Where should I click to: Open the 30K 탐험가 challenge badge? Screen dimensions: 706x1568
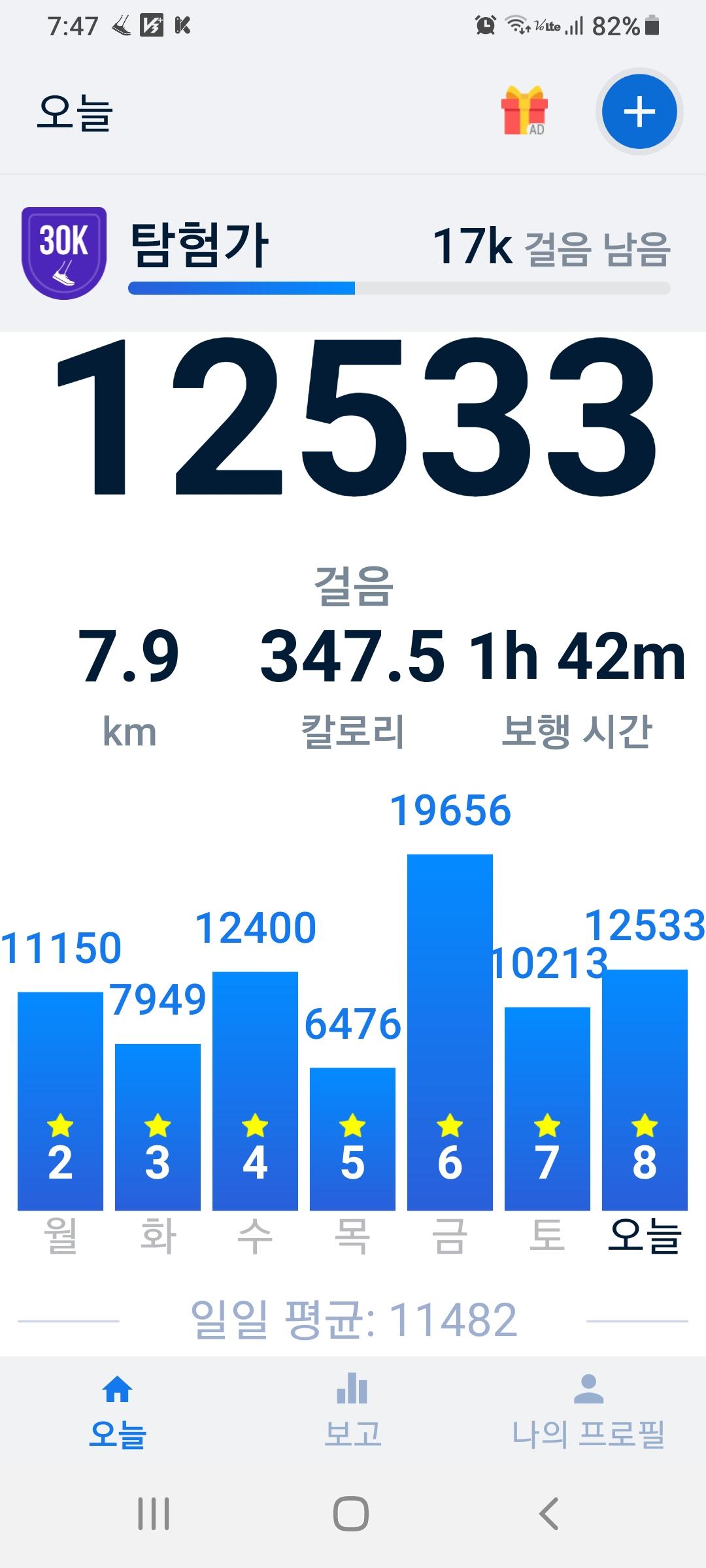tap(64, 253)
